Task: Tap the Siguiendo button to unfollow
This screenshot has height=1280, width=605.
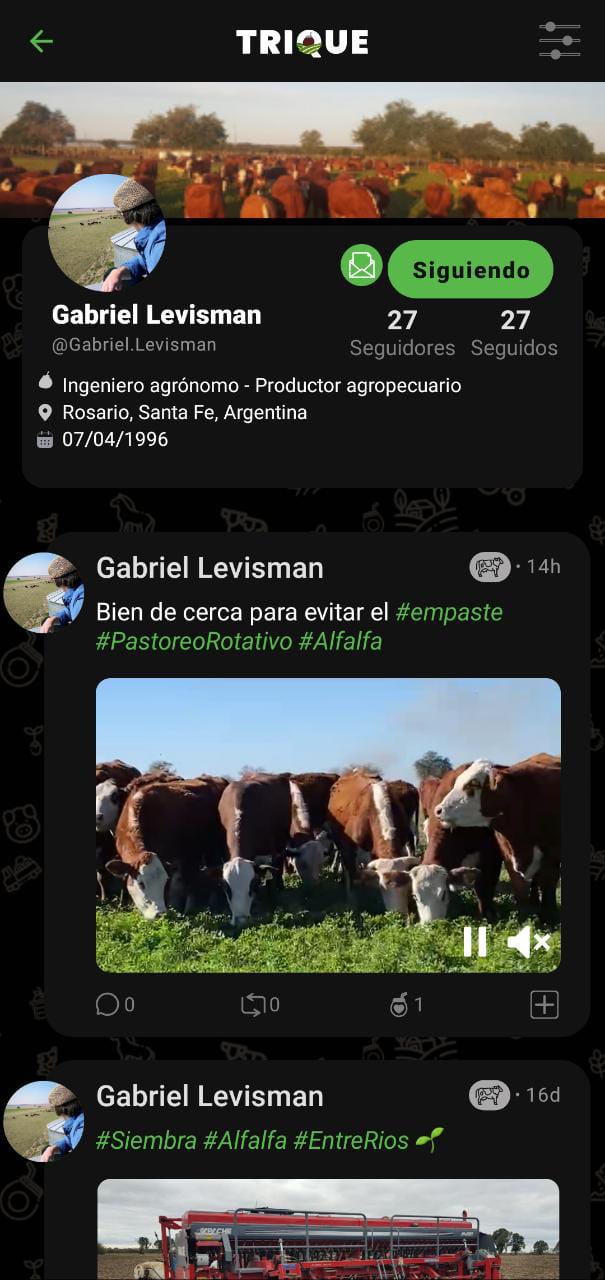Action: pyautogui.click(x=470, y=269)
